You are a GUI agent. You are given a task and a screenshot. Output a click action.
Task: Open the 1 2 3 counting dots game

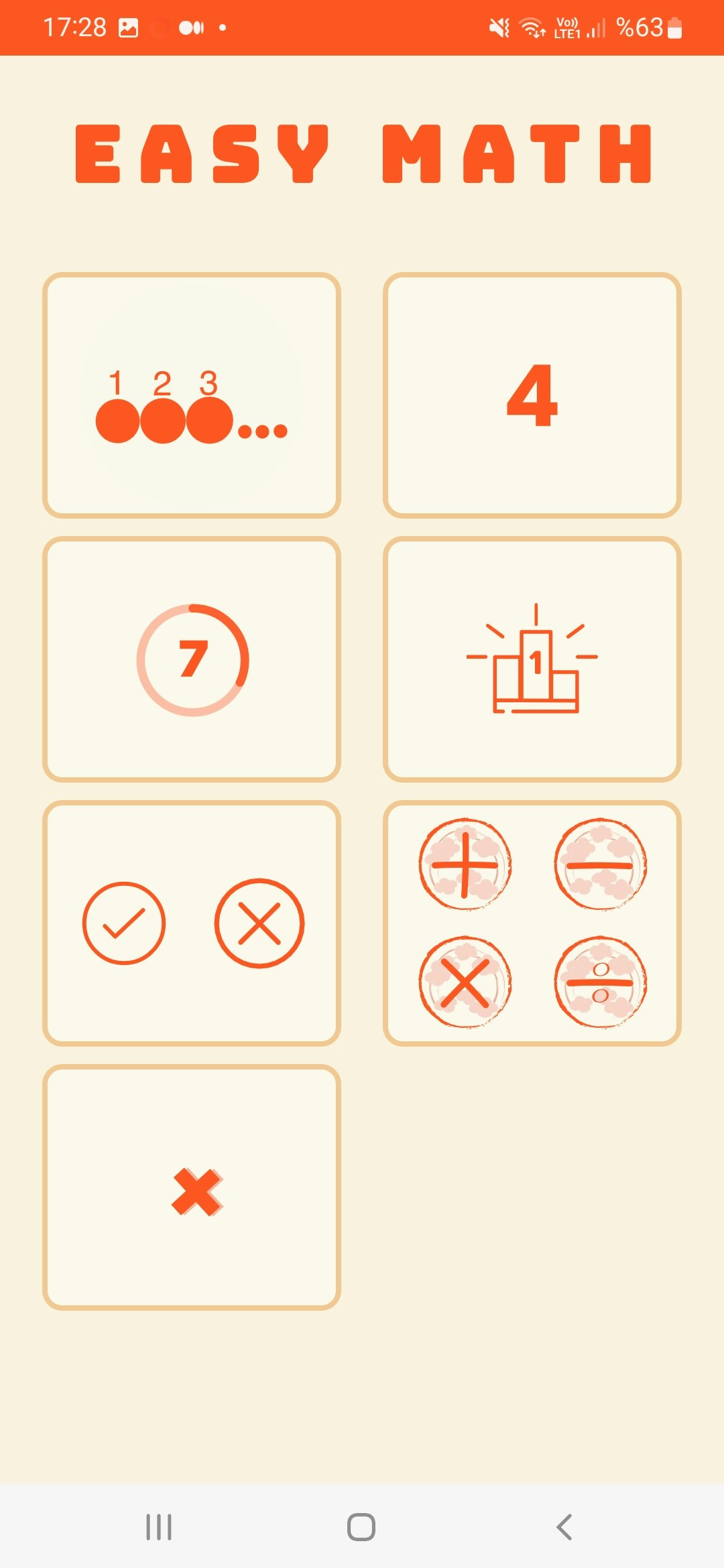[192, 395]
